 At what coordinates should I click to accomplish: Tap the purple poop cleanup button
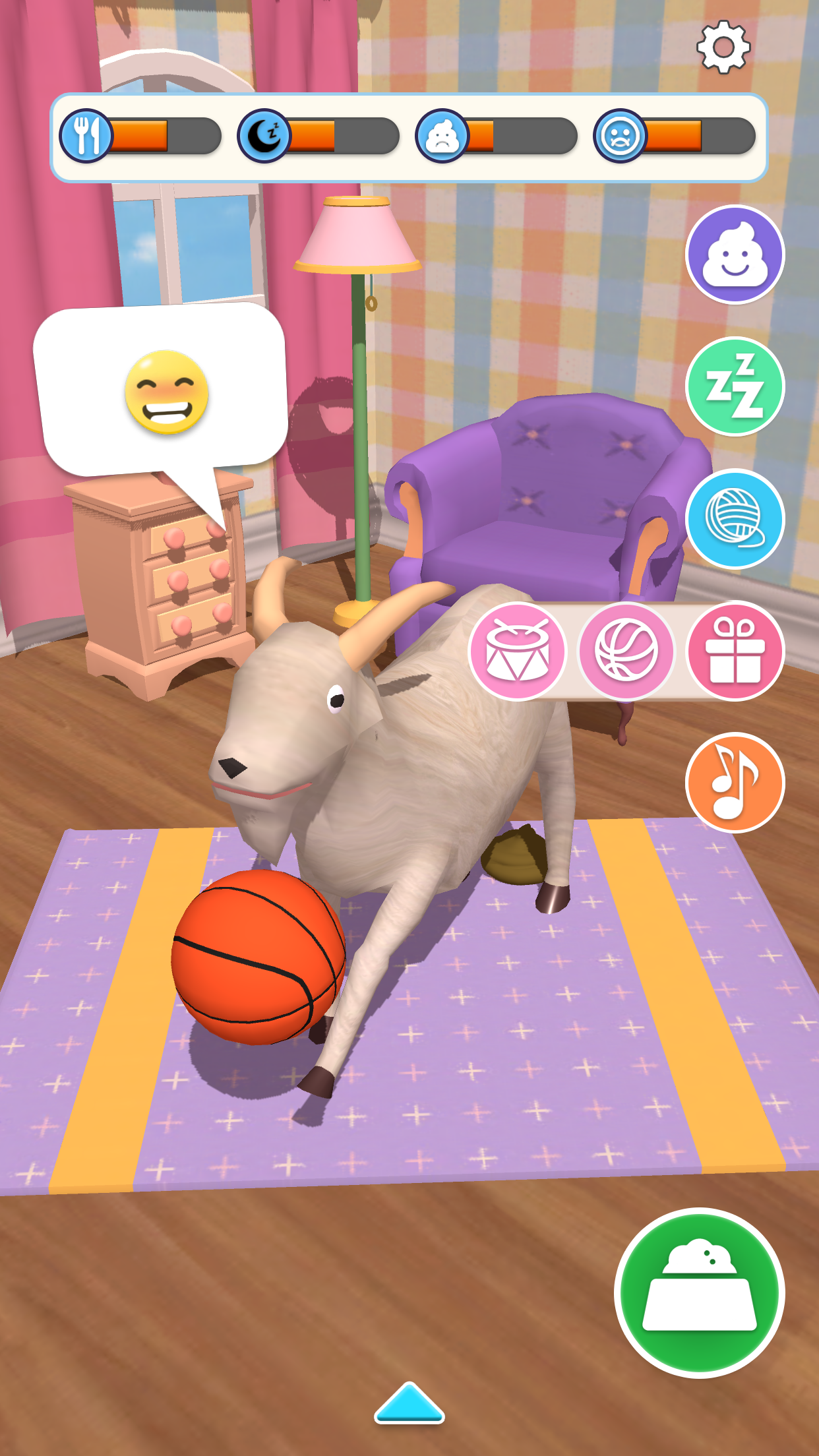[x=735, y=255]
